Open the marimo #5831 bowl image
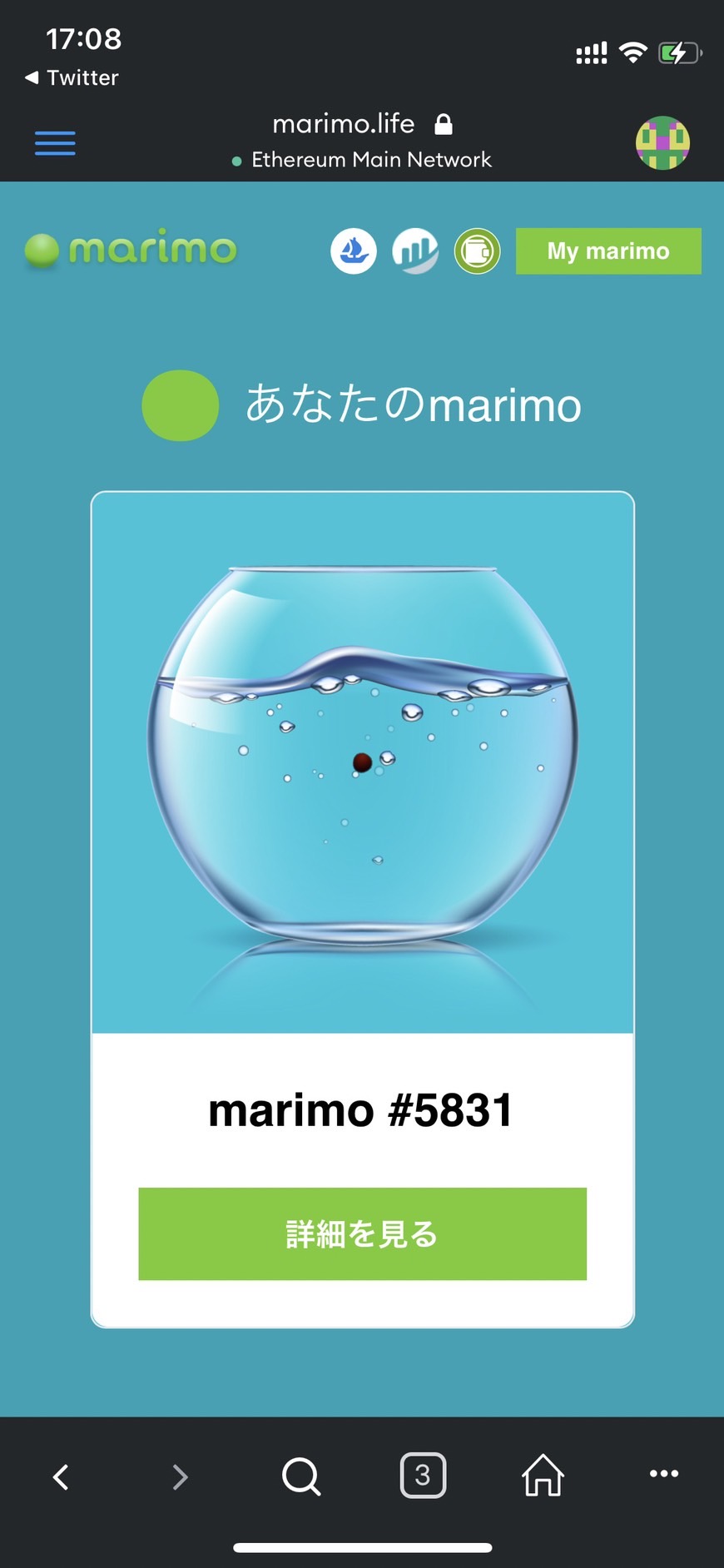The image size is (724, 1568). tap(362, 762)
